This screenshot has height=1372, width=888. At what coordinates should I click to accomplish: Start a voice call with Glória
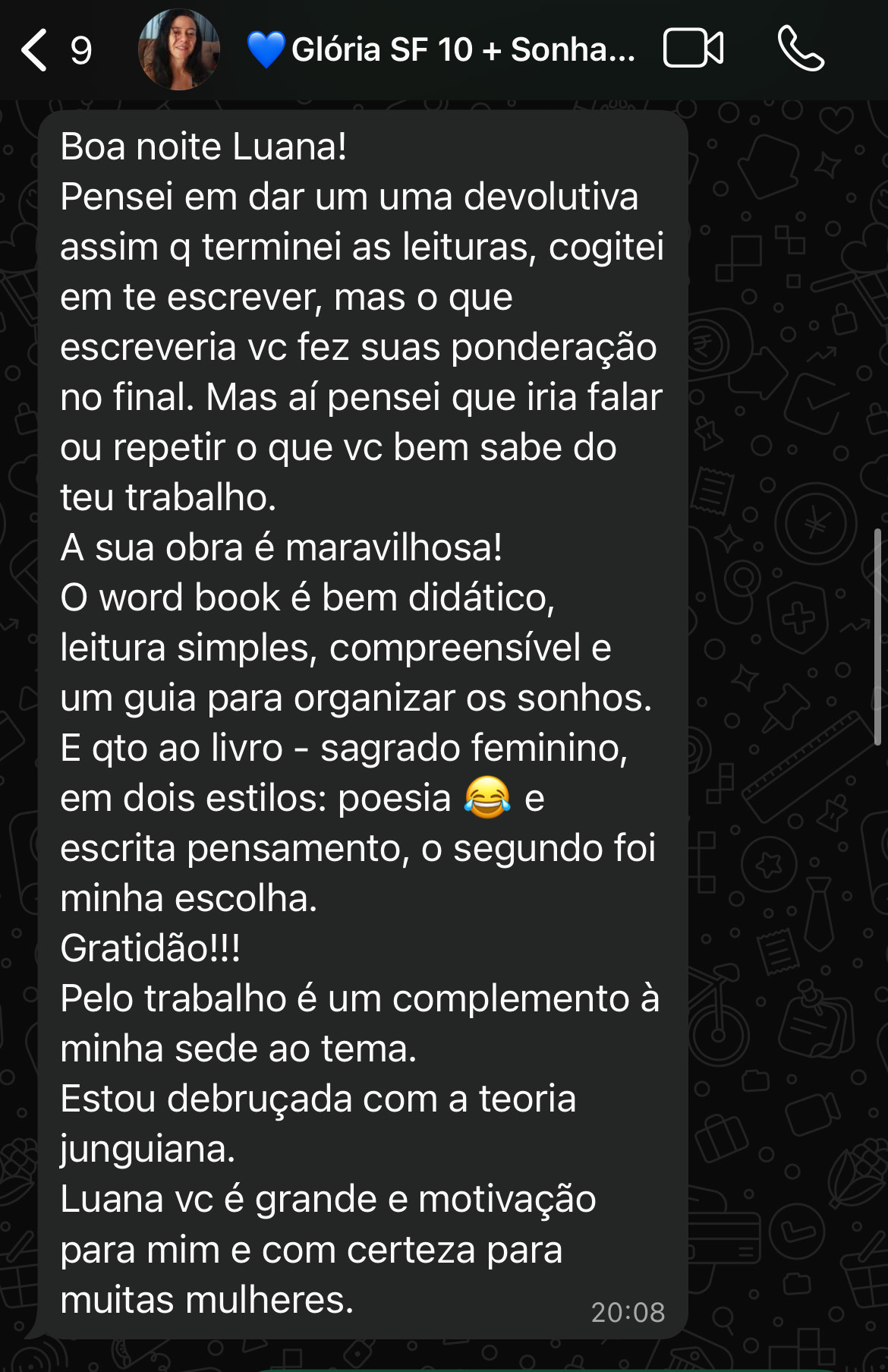(x=801, y=49)
